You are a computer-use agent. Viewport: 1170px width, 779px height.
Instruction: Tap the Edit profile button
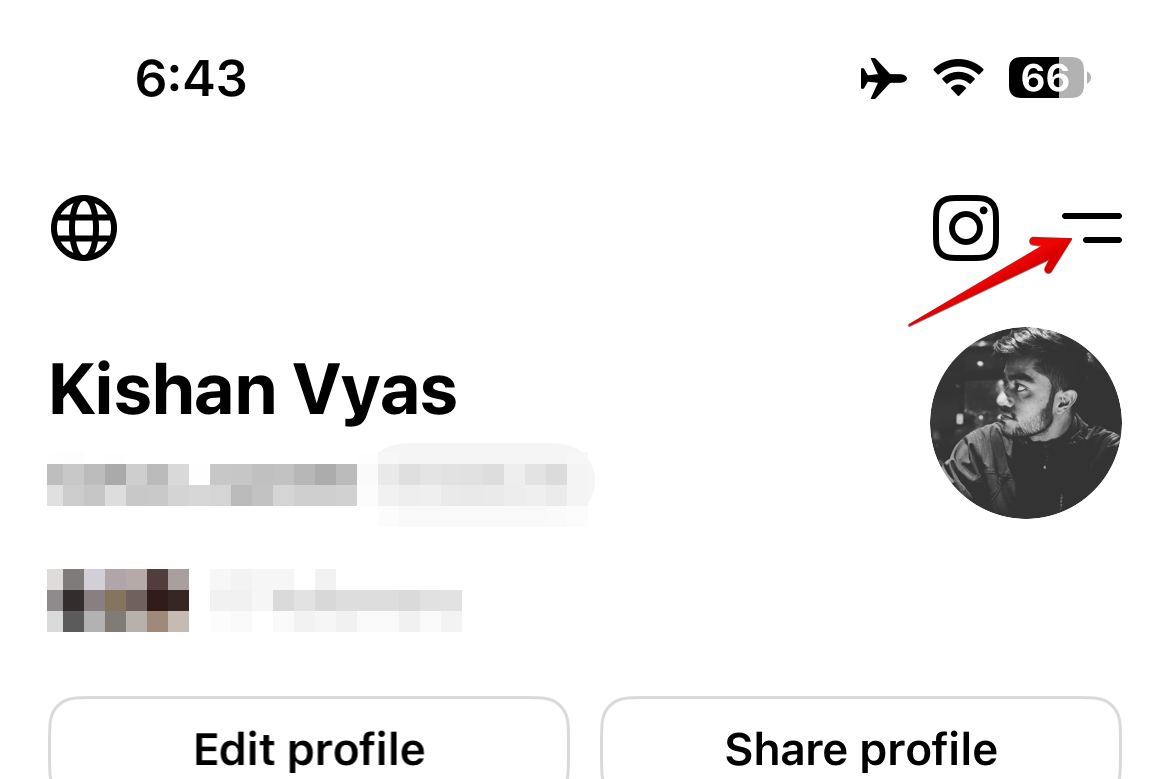309,745
